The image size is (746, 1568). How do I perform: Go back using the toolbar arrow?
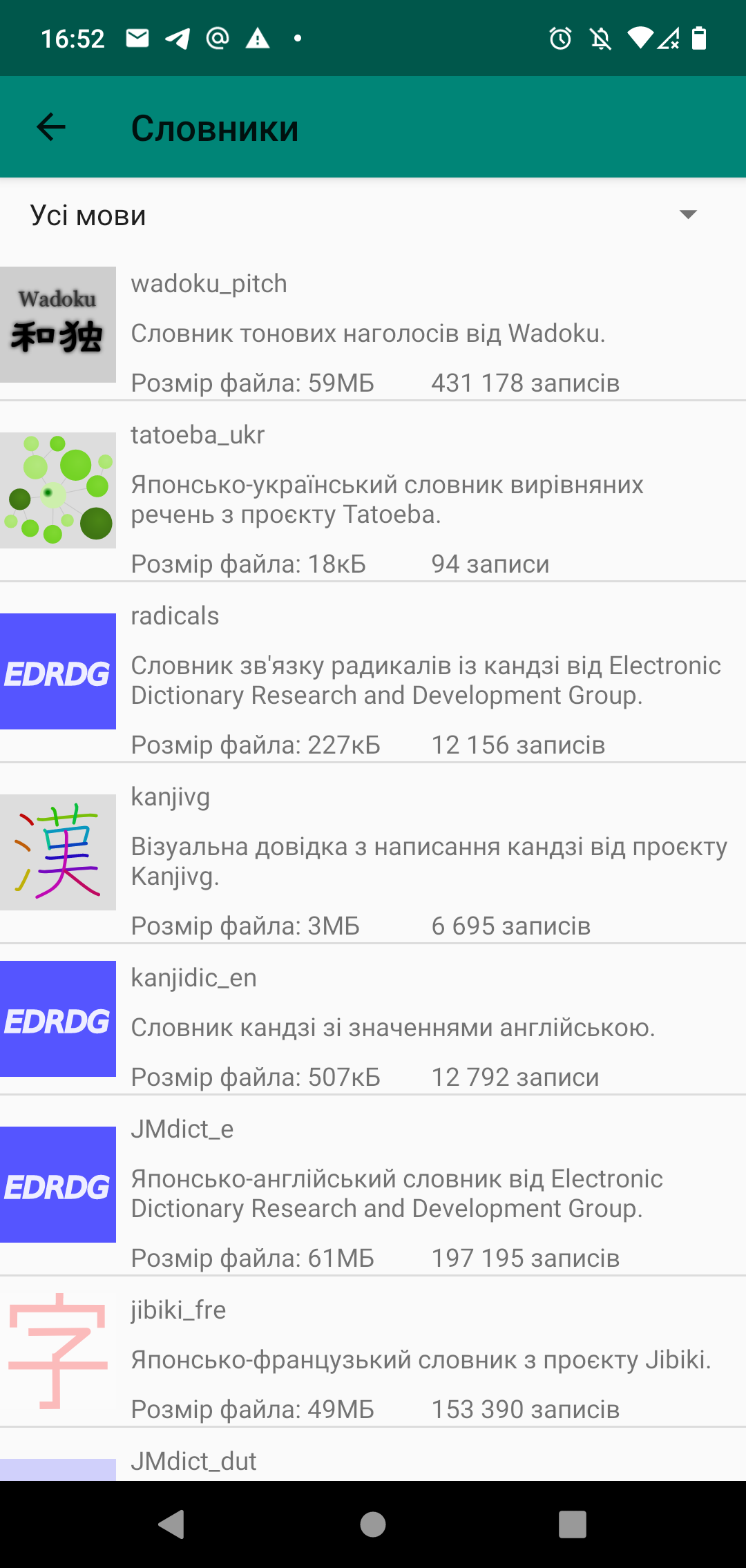50,128
